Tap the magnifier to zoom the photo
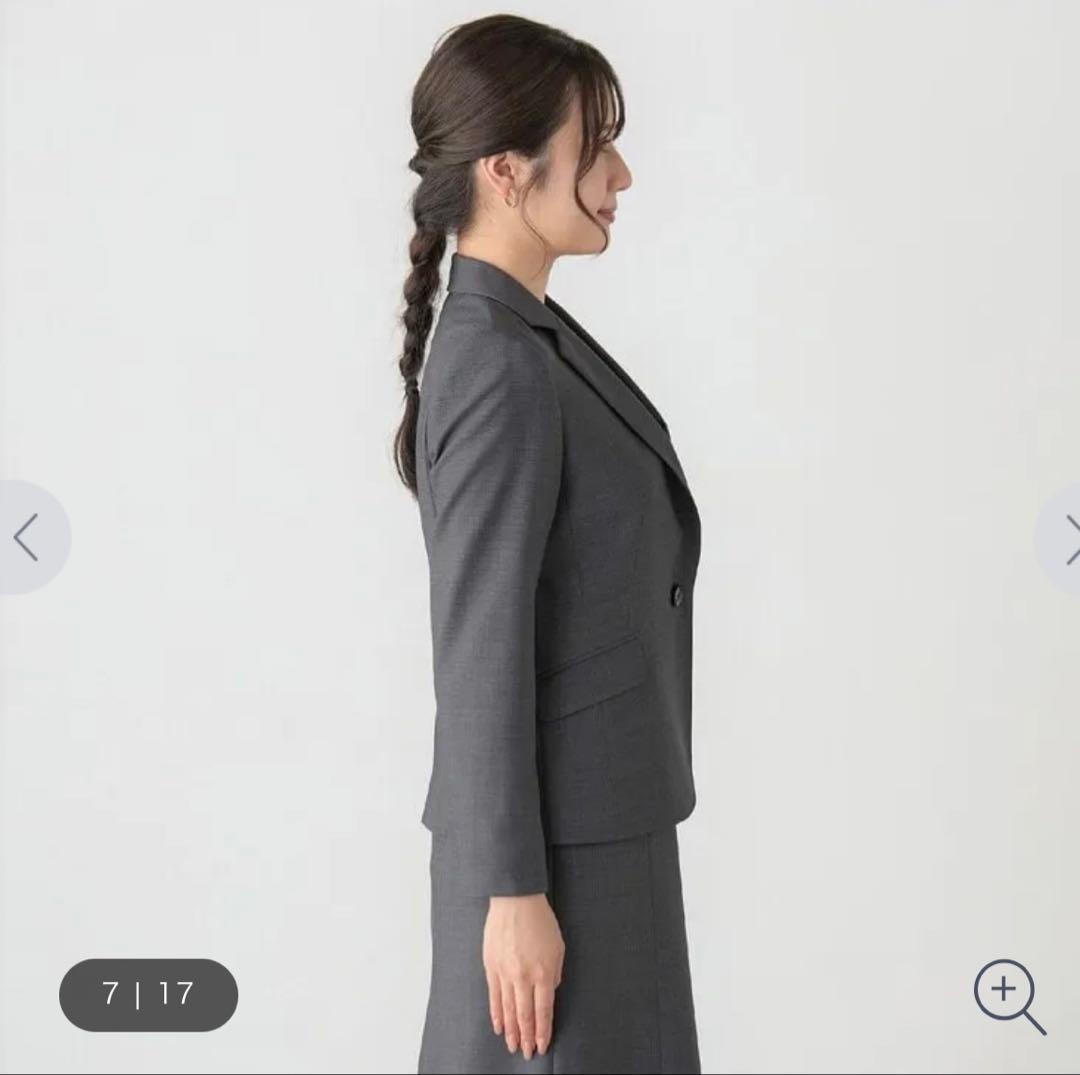Screen dimensions: 1080x1075 coord(1009,996)
